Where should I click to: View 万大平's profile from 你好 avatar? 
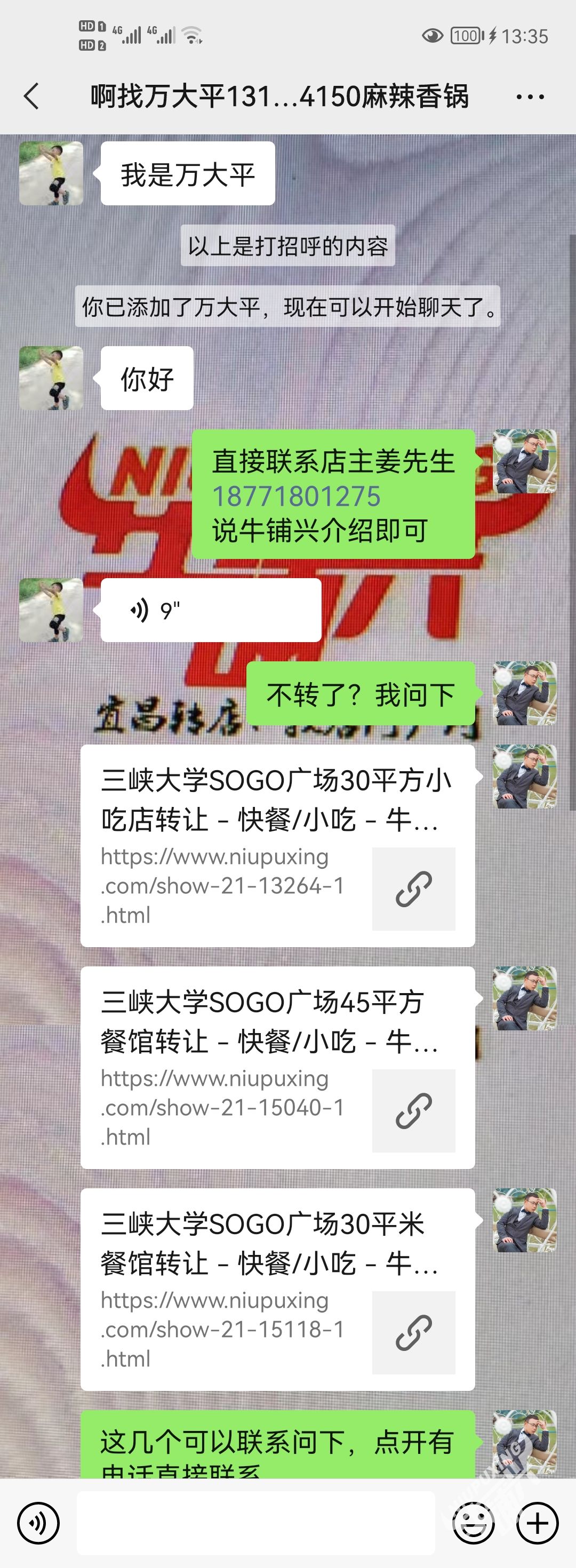(x=51, y=378)
